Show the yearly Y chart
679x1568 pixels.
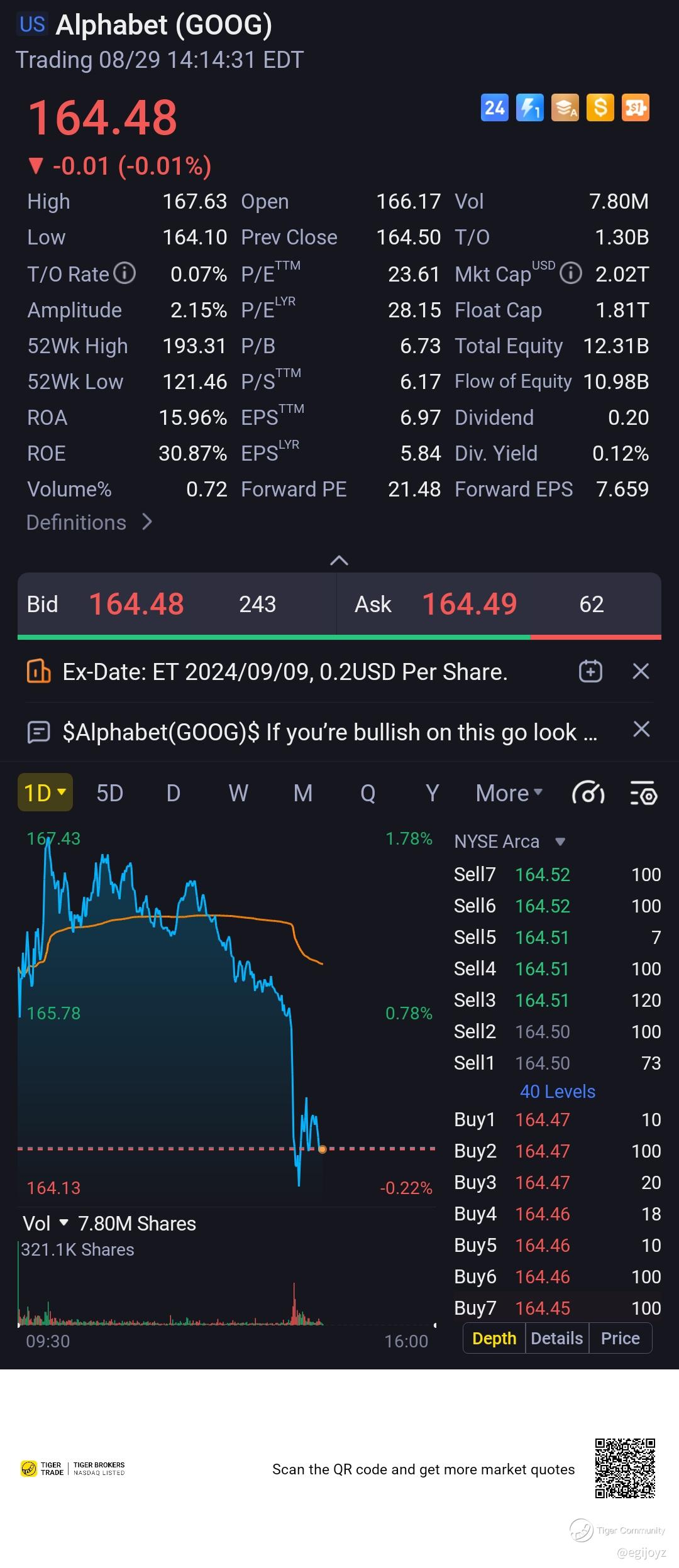432,793
